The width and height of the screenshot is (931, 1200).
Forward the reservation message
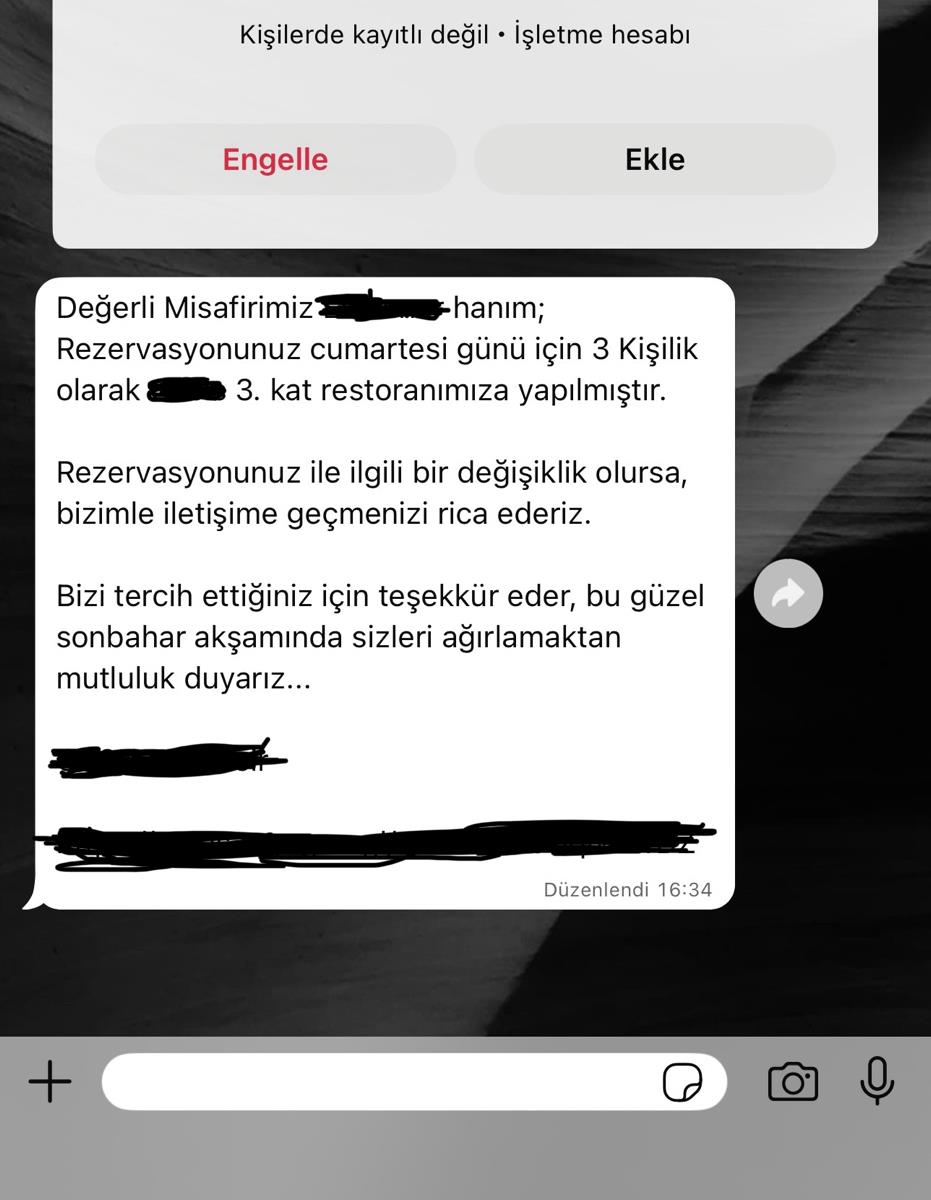coord(788,594)
